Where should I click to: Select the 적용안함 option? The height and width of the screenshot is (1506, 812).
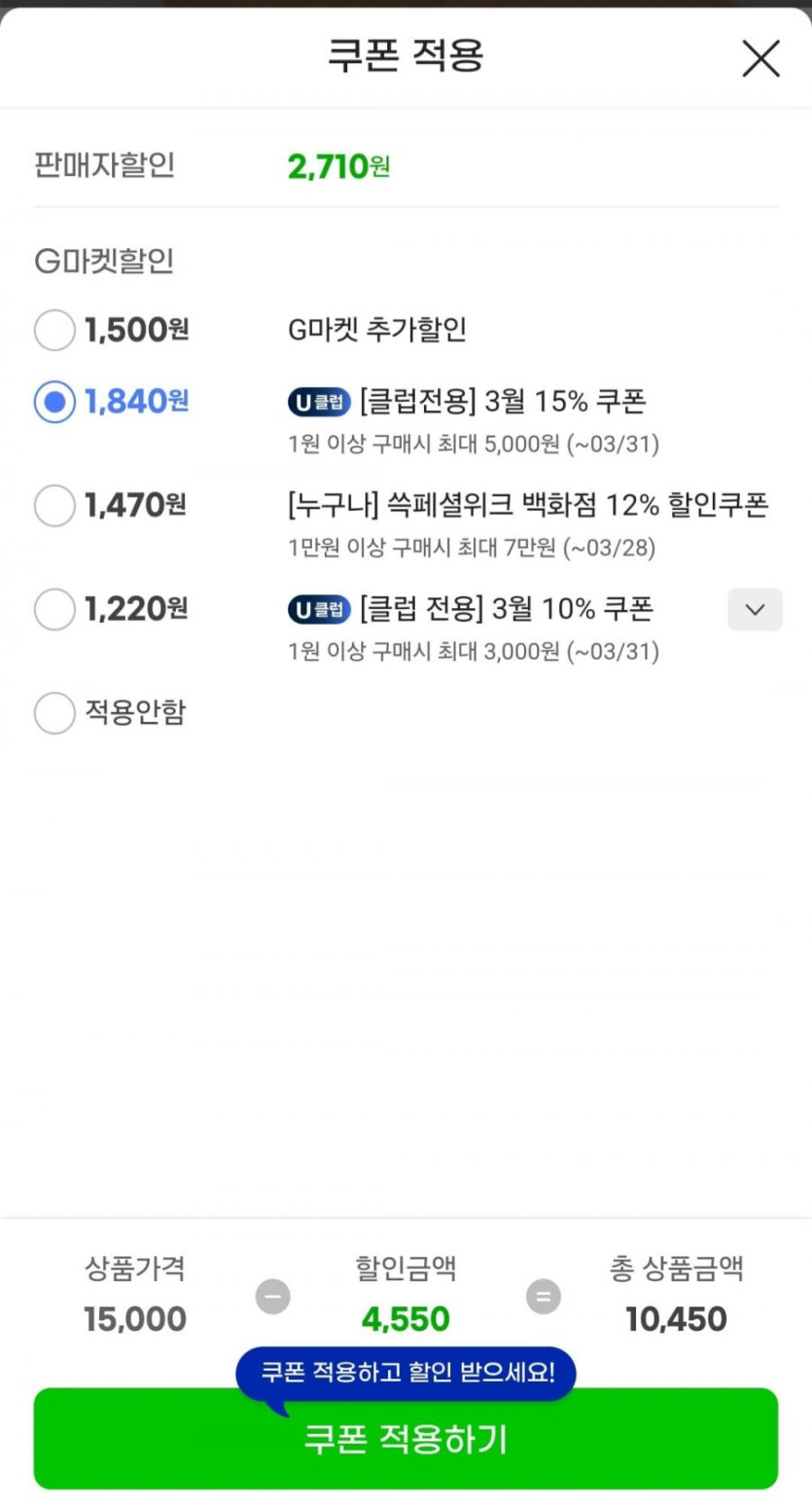tap(54, 713)
